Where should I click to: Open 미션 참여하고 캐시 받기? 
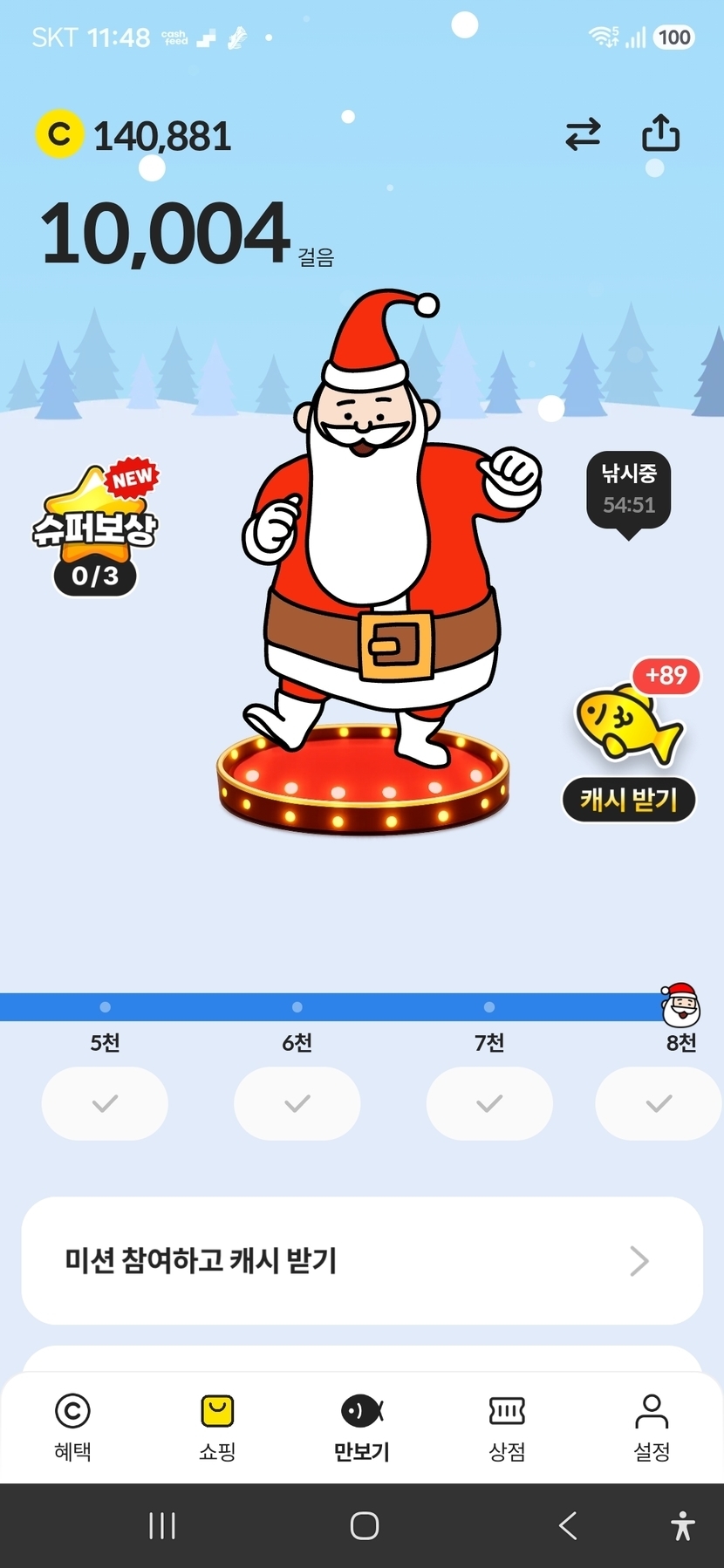[362, 1260]
